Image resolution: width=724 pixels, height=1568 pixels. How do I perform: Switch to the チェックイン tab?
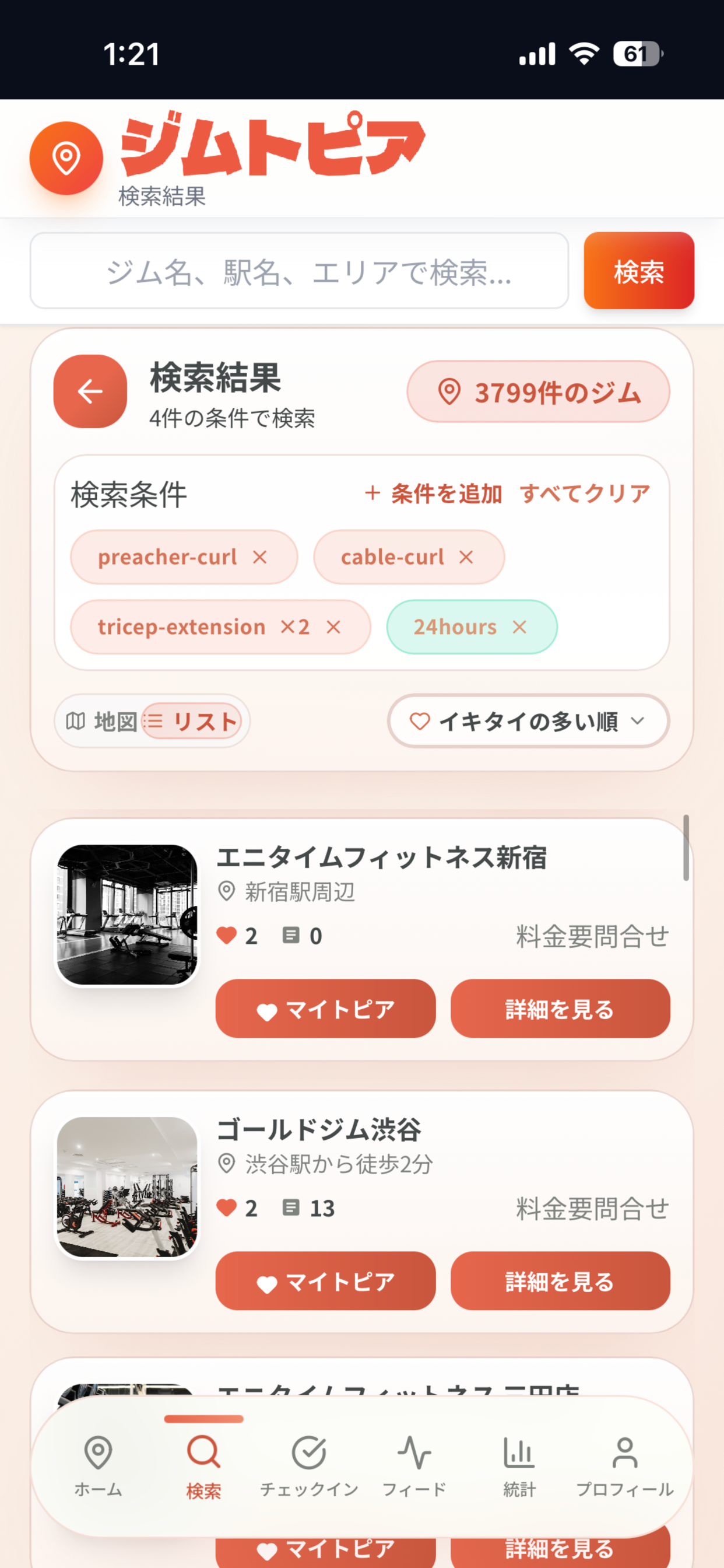tap(309, 1466)
